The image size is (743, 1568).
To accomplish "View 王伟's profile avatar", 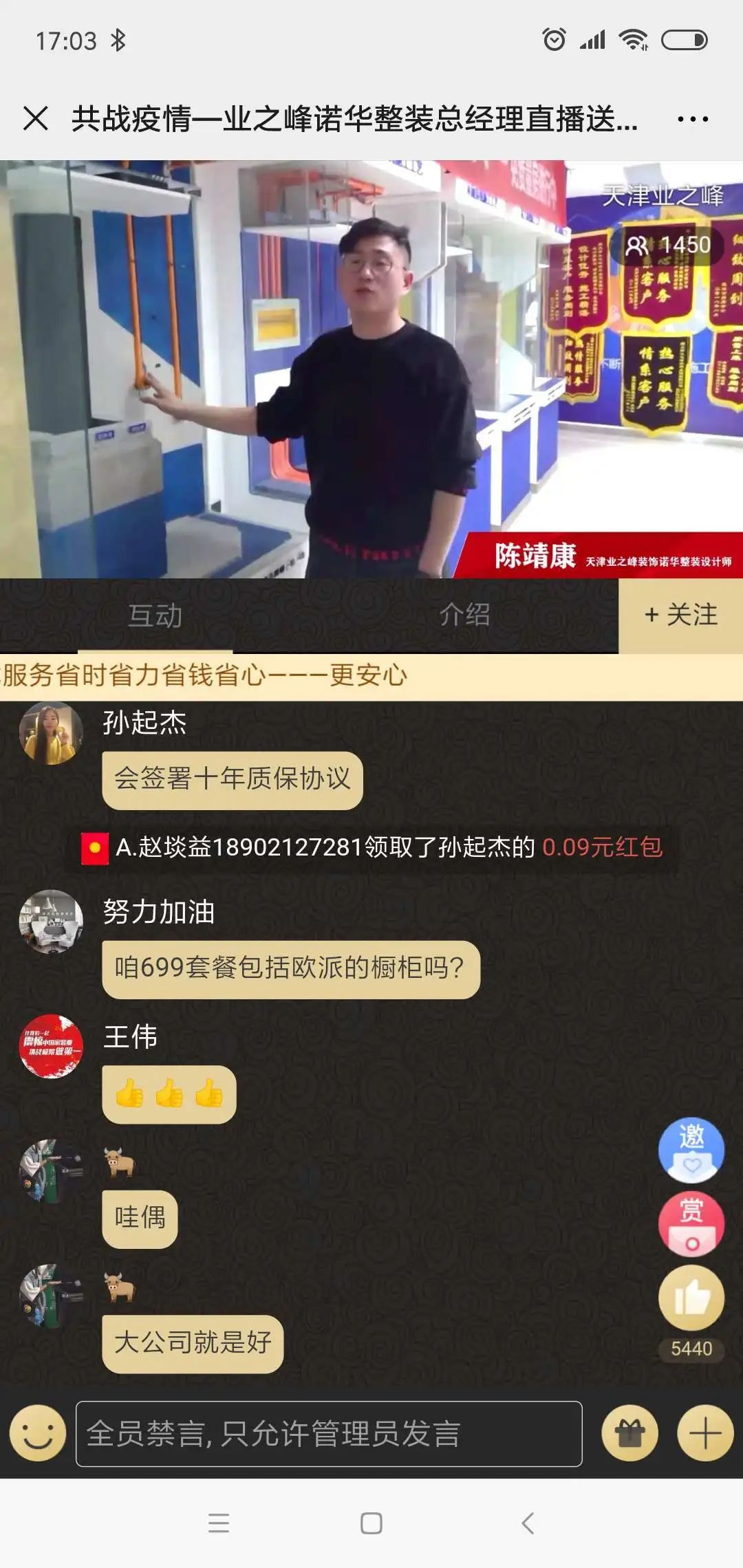I will (51, 1046).
